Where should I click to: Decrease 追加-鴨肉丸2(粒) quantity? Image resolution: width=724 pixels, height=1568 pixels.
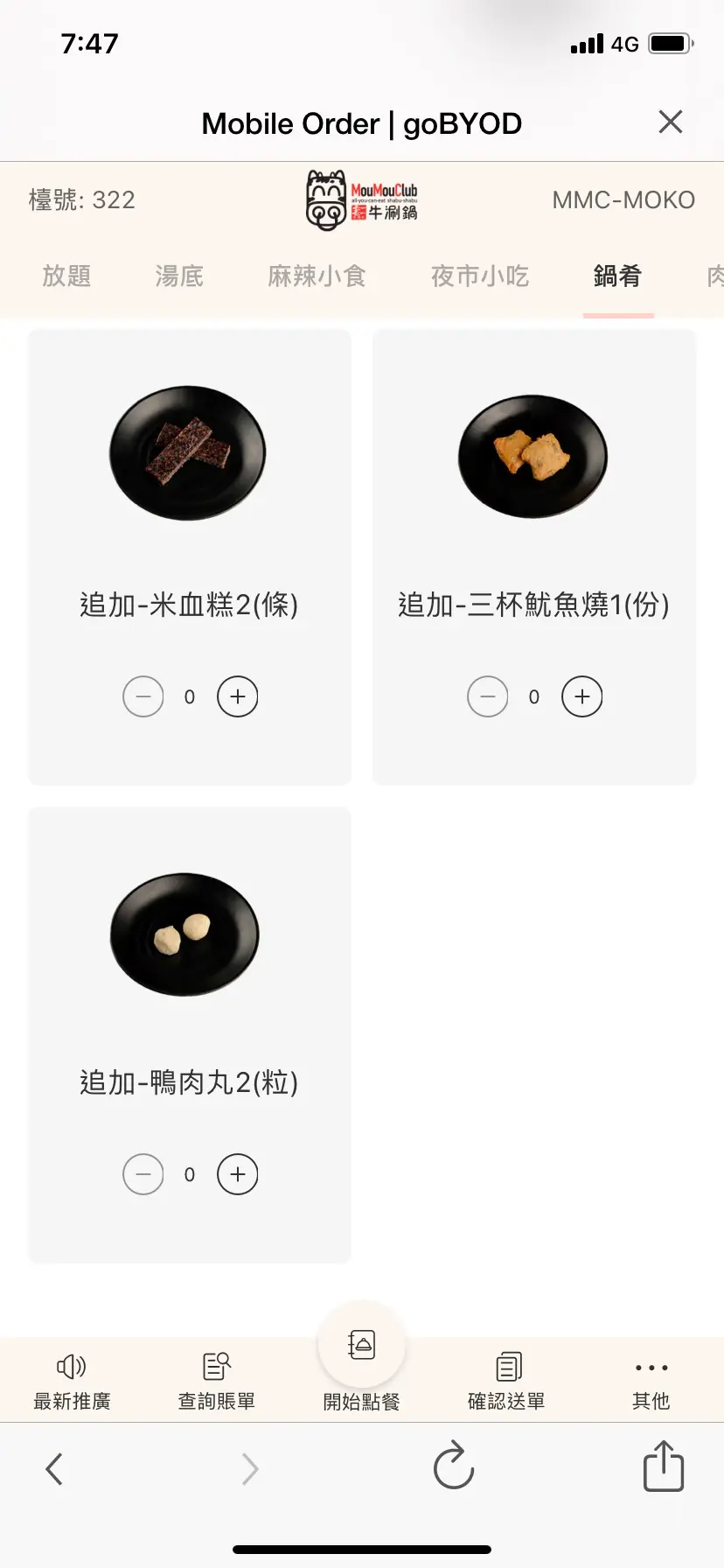click(x=143, y=1174)
